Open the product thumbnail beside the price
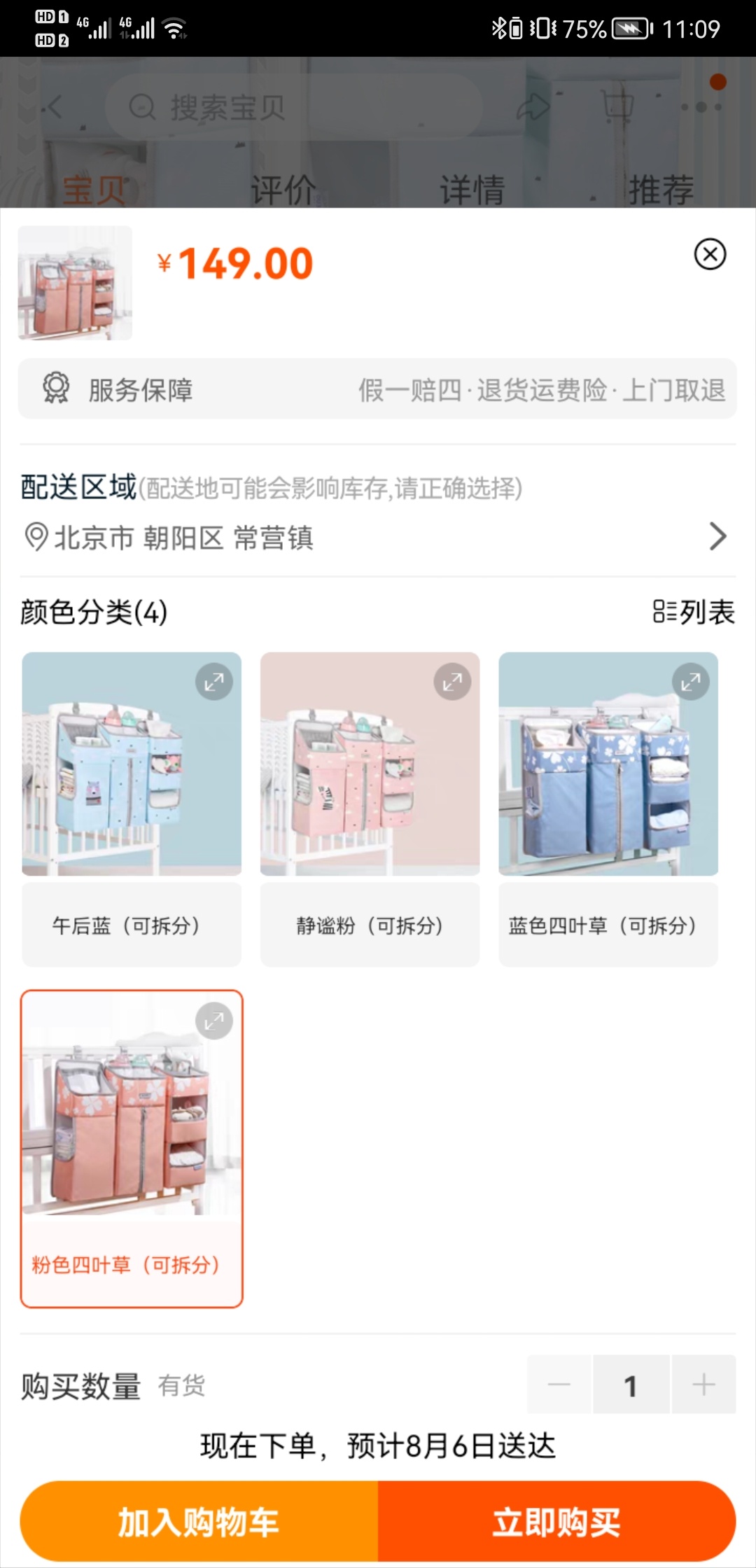Image resolution: width=756 pixels, height=1568 pixels. pos(75,283)
